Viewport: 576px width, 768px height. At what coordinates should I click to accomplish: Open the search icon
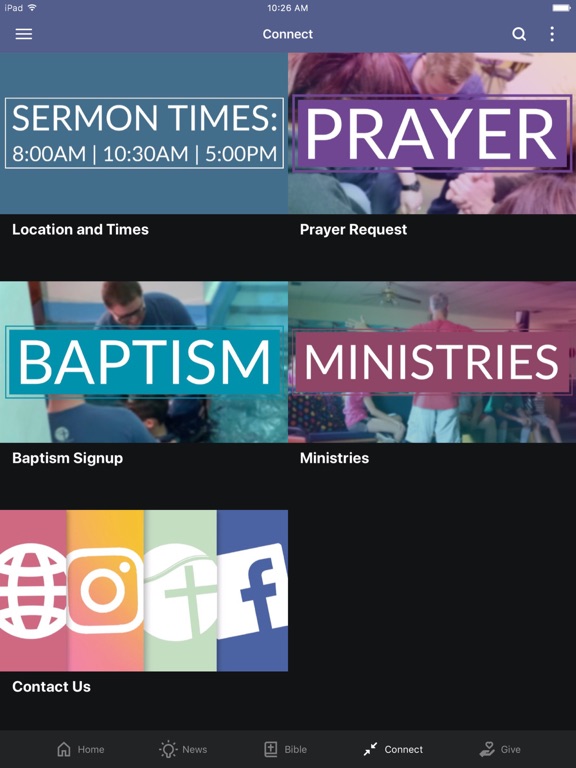pyautogui.click(x=519, y=34)
